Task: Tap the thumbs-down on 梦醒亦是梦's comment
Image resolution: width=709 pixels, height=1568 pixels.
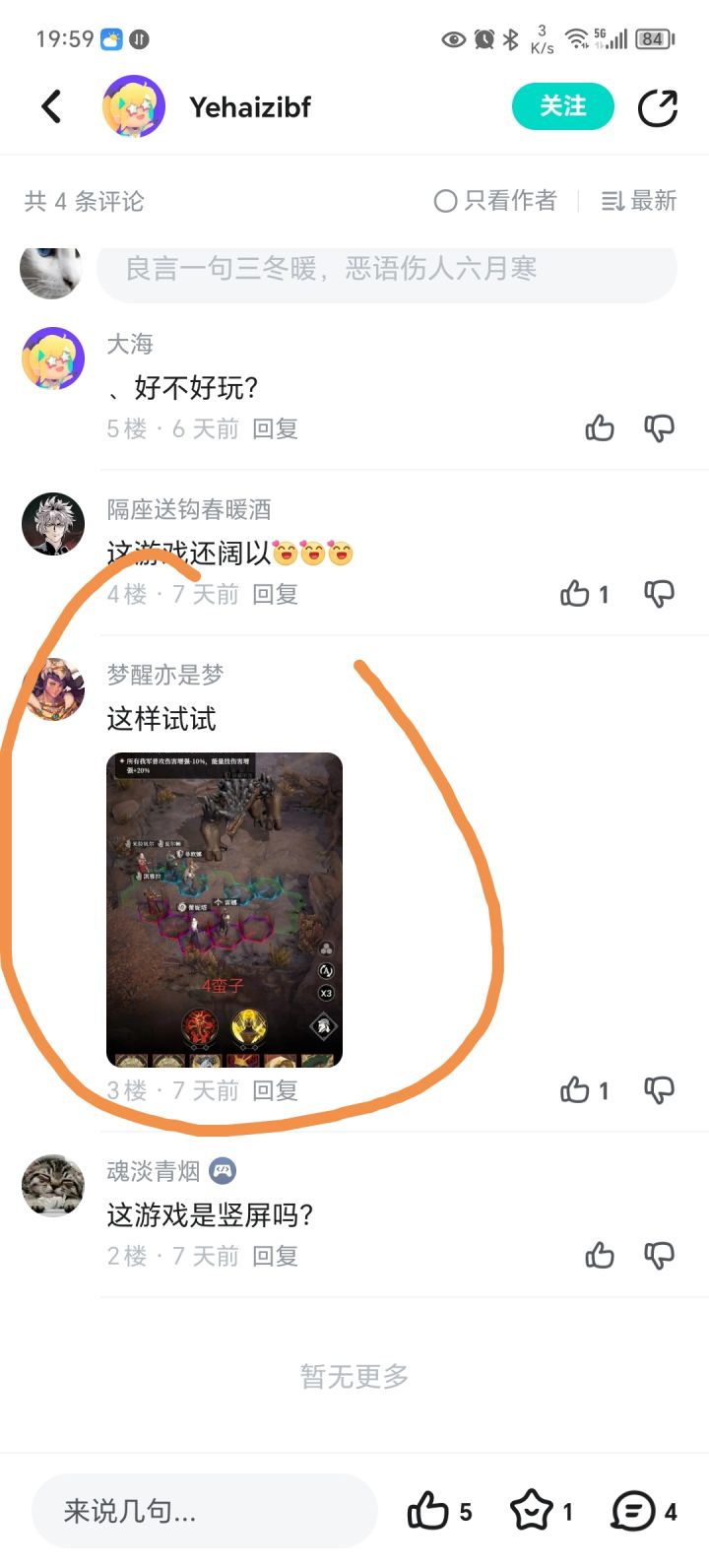Action: [x=659, y=1089]
